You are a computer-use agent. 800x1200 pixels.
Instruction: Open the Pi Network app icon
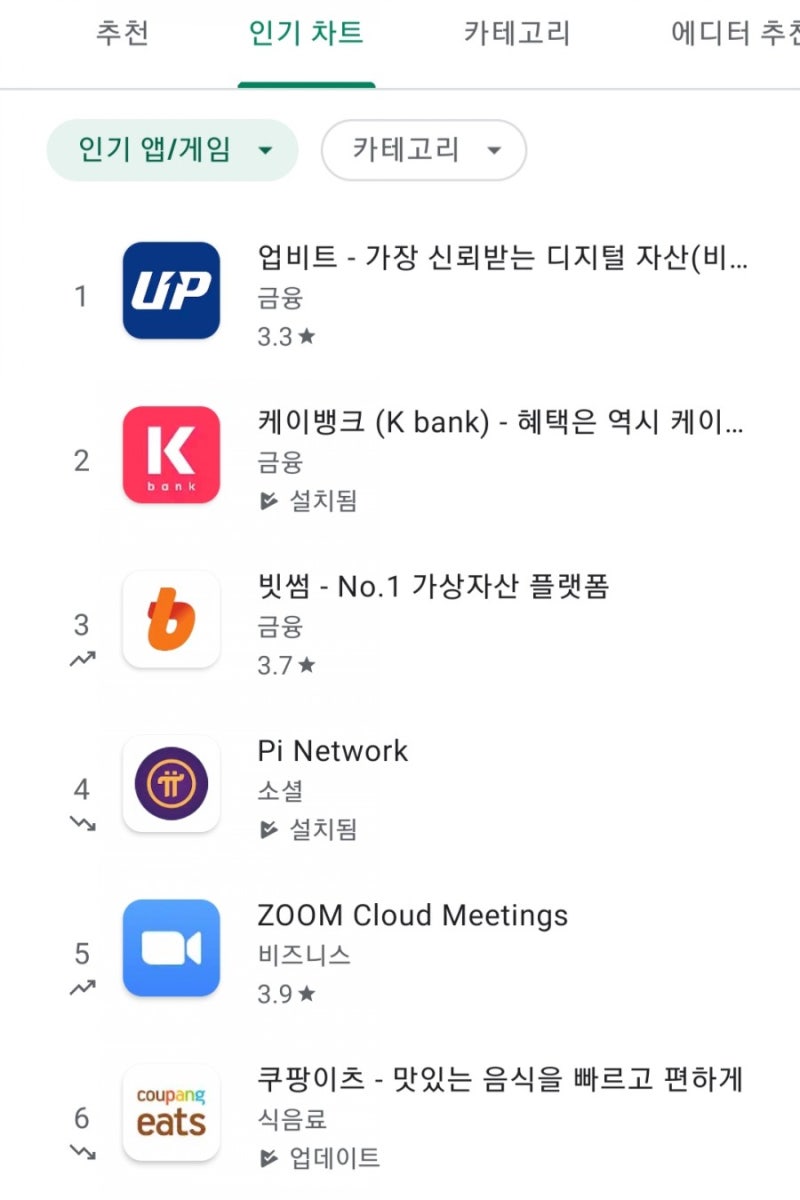pos(170,785)
